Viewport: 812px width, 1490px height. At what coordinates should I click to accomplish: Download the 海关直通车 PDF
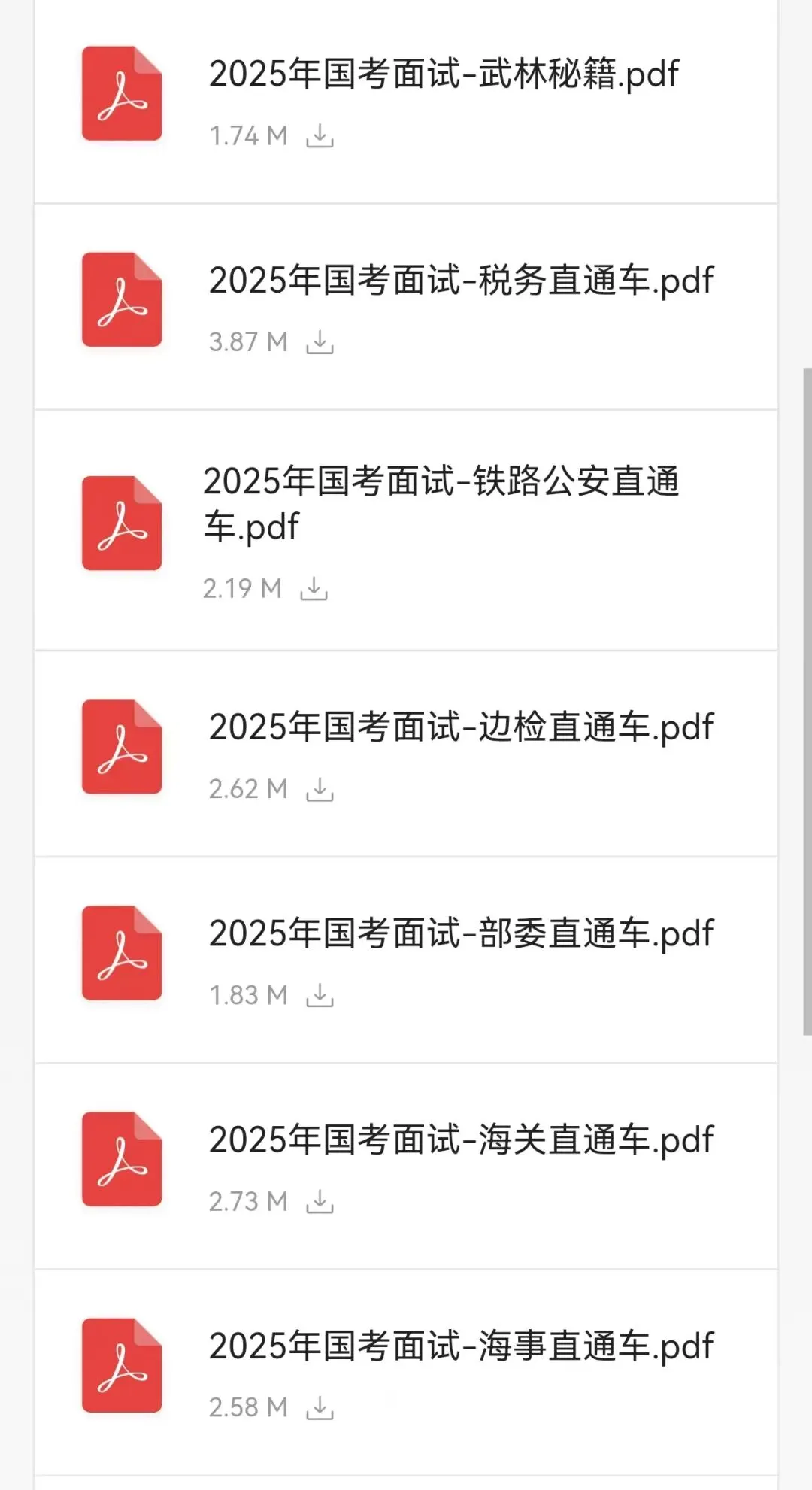point(320,1202)
